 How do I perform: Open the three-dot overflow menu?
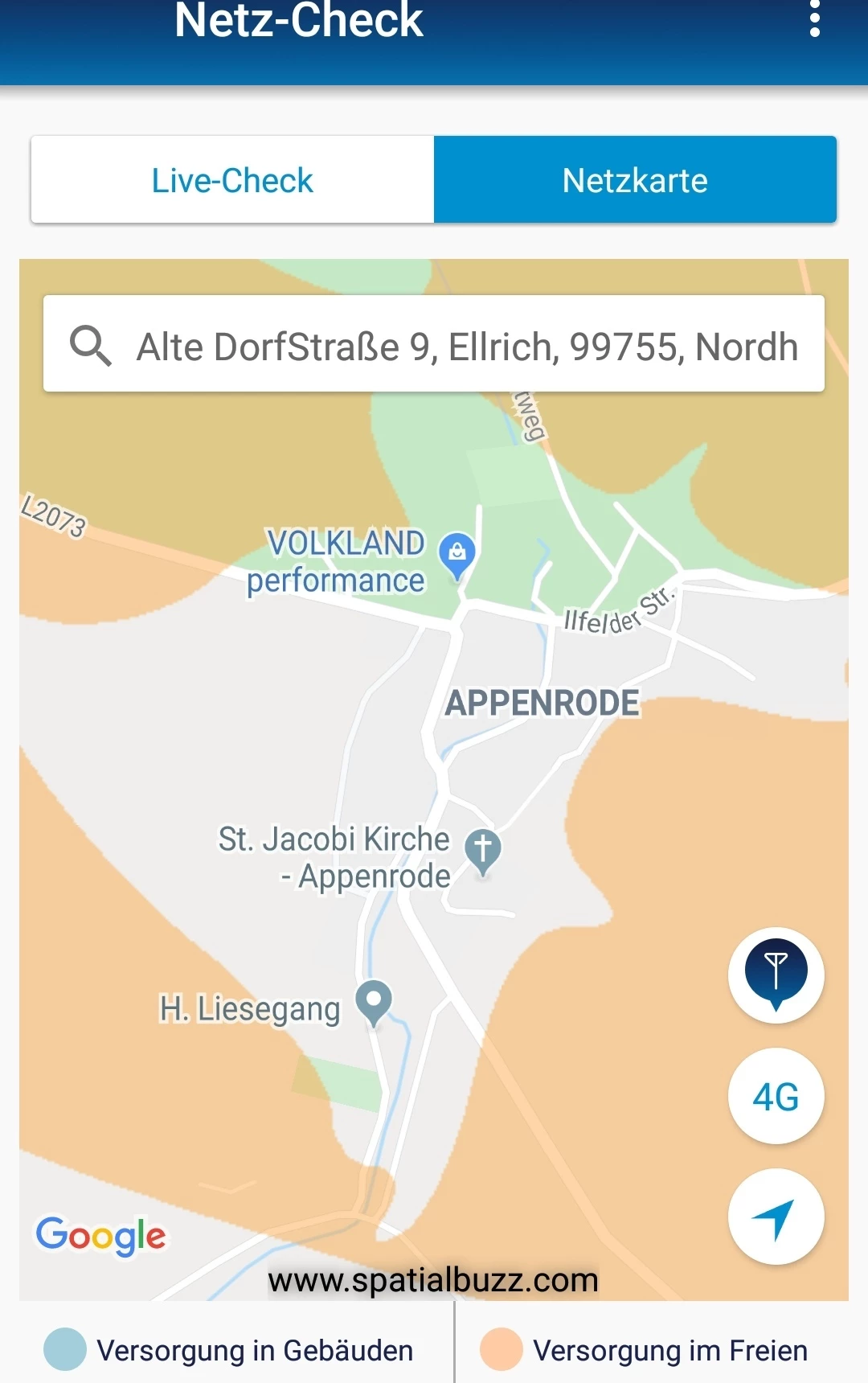pyautogui.click(x=814, y=19)
